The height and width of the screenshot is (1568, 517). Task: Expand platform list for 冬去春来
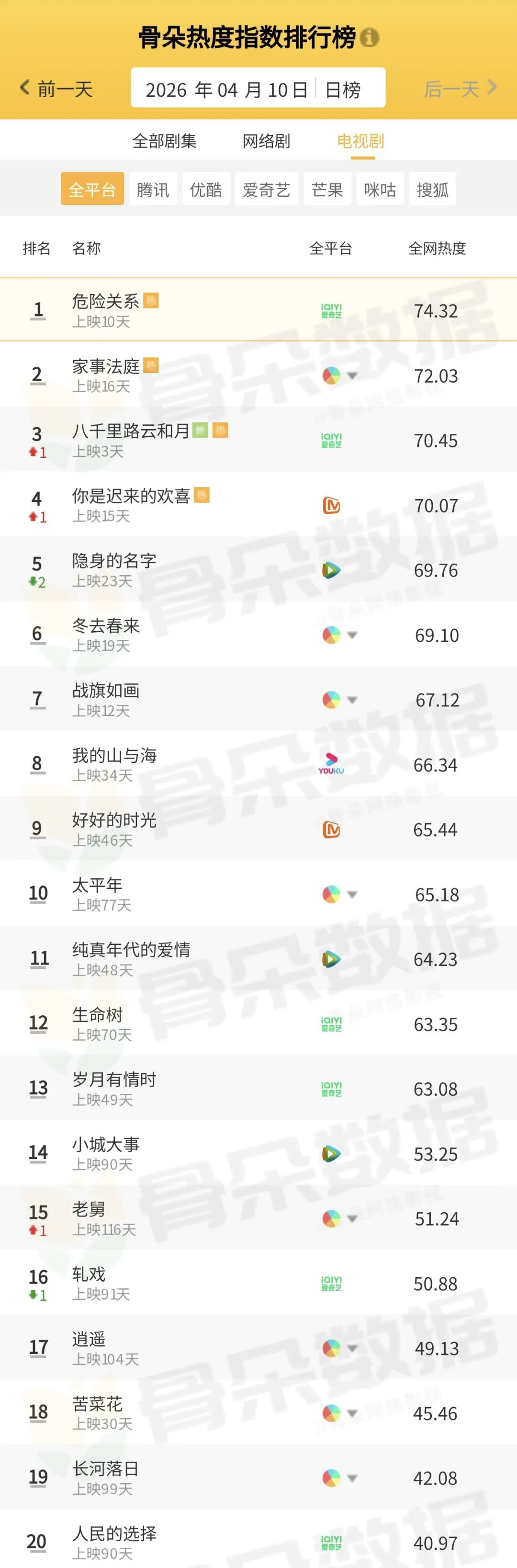click(351, 636)
